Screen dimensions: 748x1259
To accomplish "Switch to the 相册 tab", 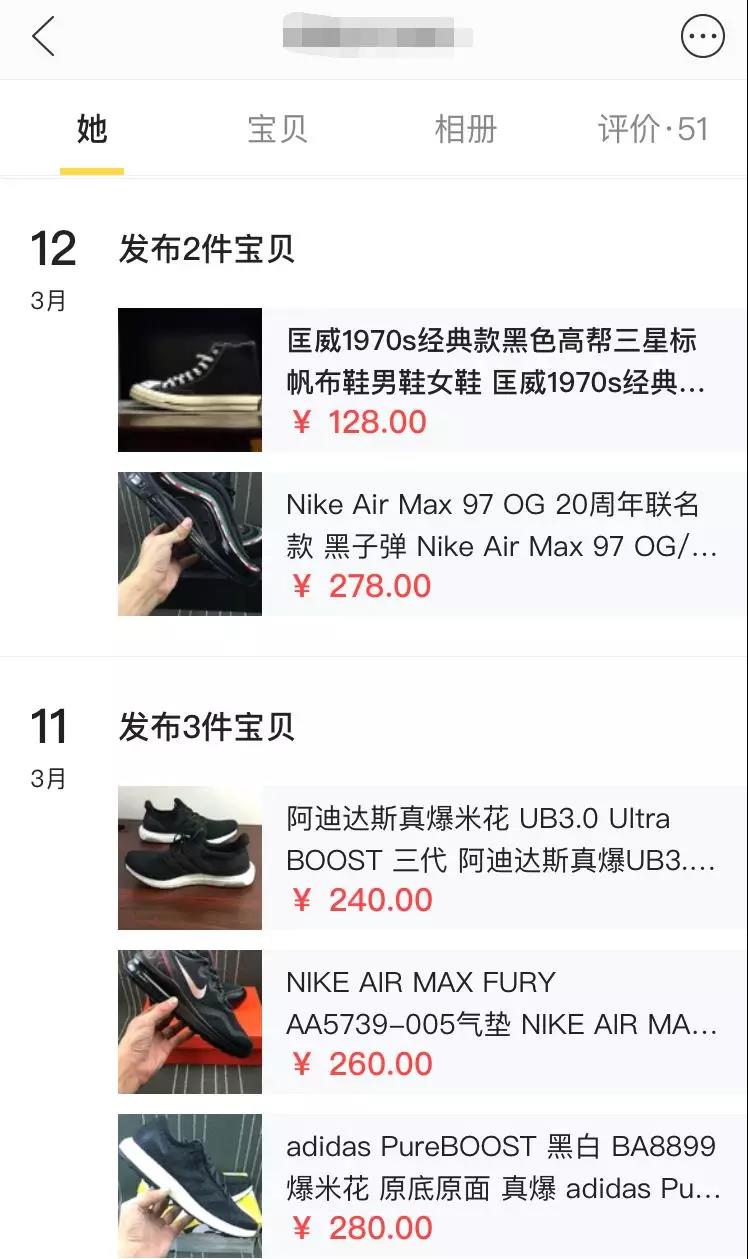I will click(x=465, y=129).
